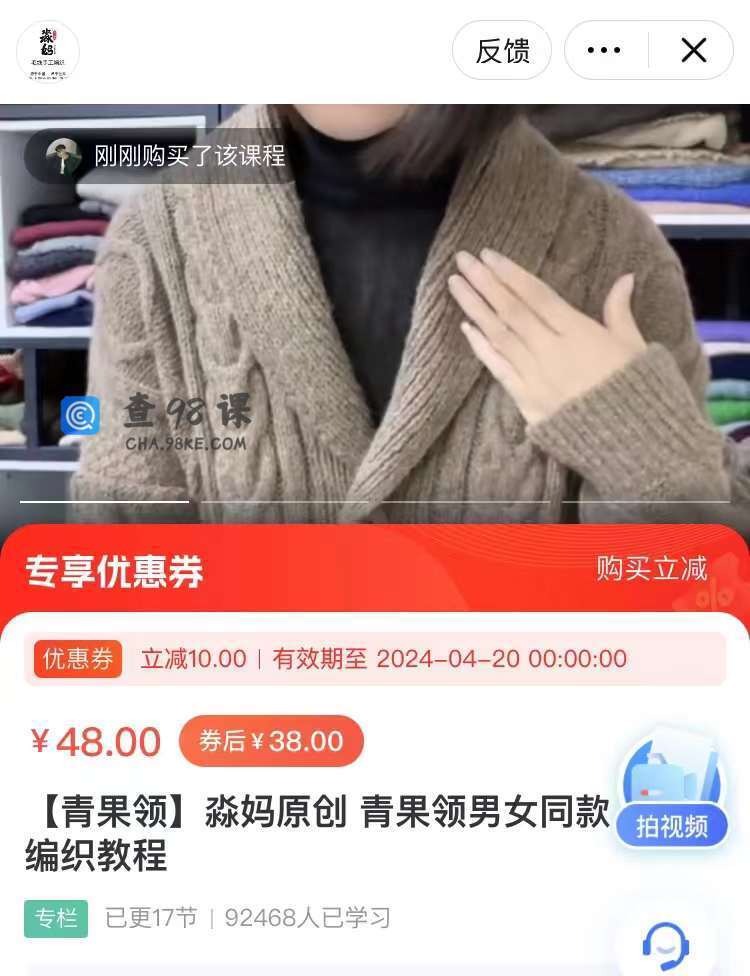Close the mini program
The image size is (750, 976).
(x=693, y=51)
